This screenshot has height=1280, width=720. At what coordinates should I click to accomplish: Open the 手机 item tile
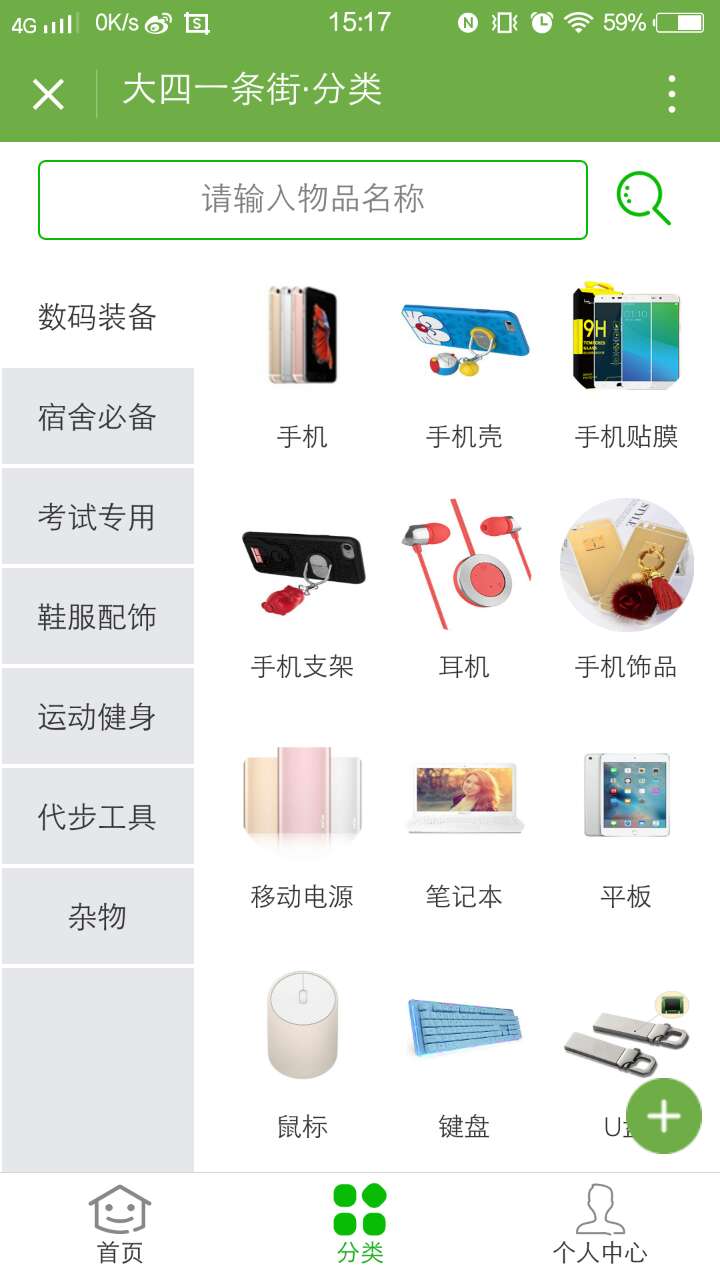point(302,365)
